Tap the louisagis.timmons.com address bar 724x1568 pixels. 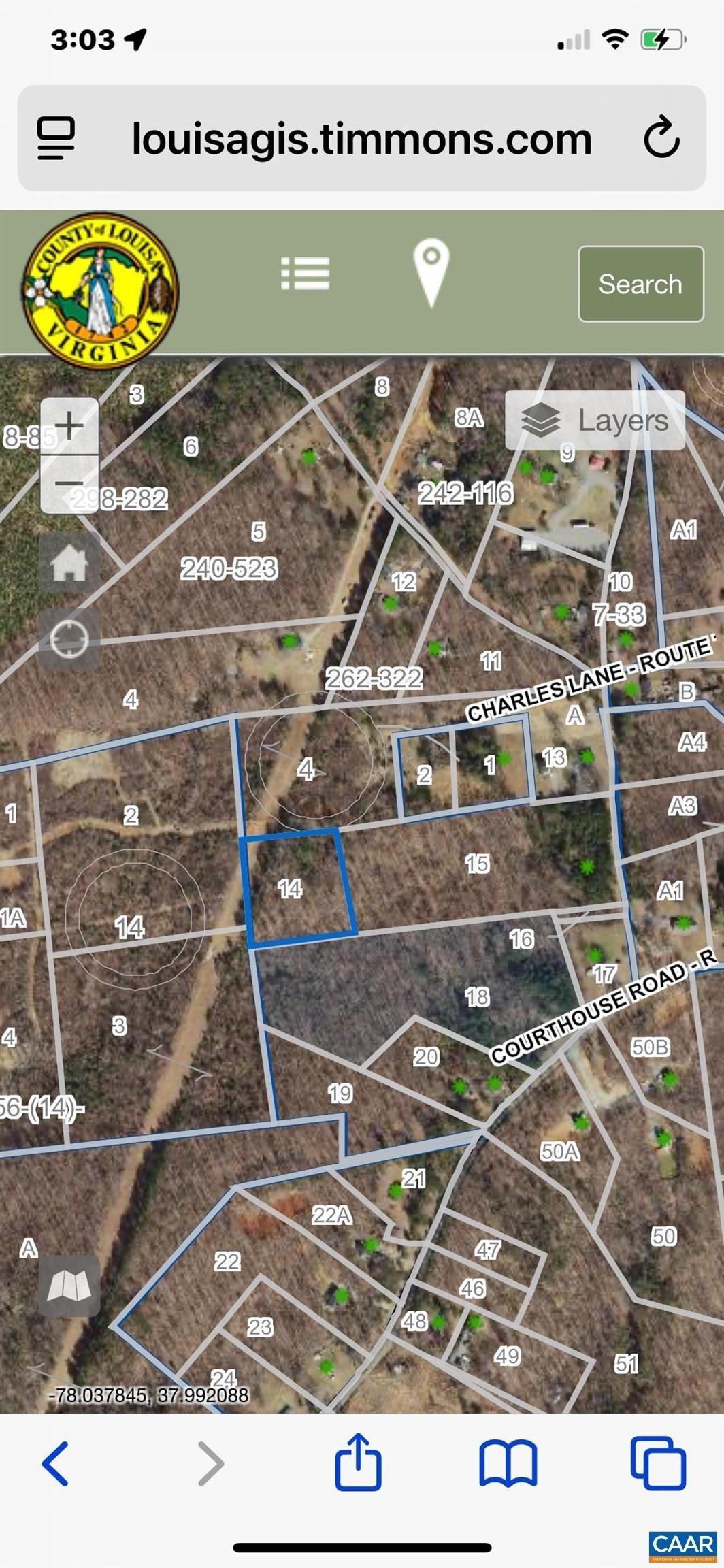pyautogui.click(x=361, y=139)
